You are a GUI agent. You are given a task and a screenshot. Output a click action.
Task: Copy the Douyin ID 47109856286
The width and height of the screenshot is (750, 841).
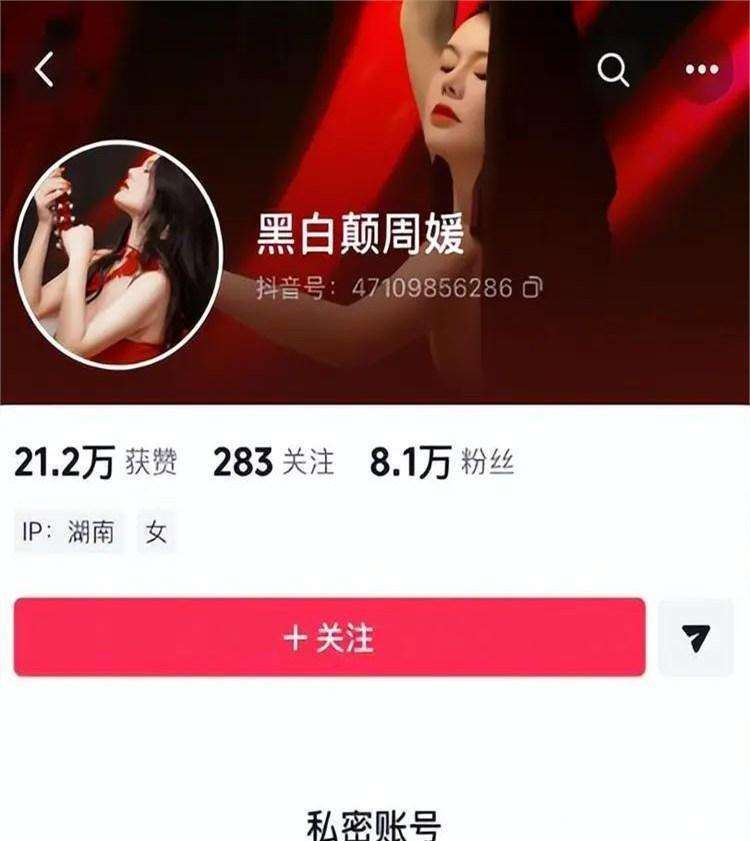[x=534, y=289]
